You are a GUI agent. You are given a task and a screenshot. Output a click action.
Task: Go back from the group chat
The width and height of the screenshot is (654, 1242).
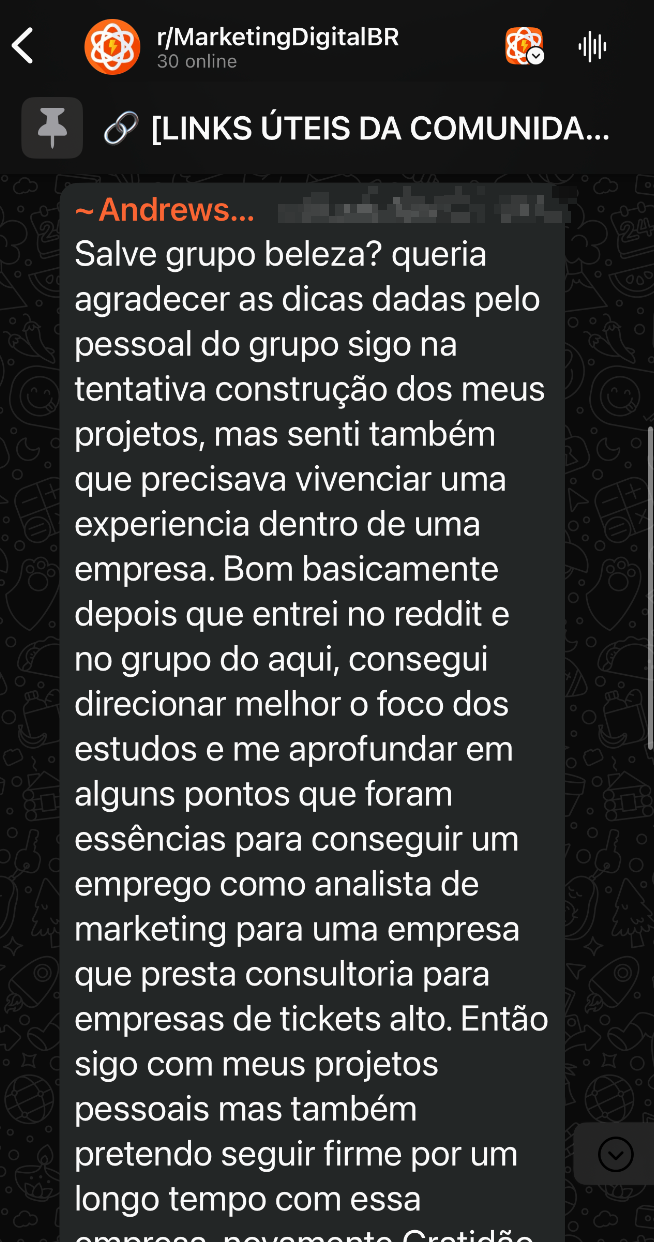(x=23, y=46)
